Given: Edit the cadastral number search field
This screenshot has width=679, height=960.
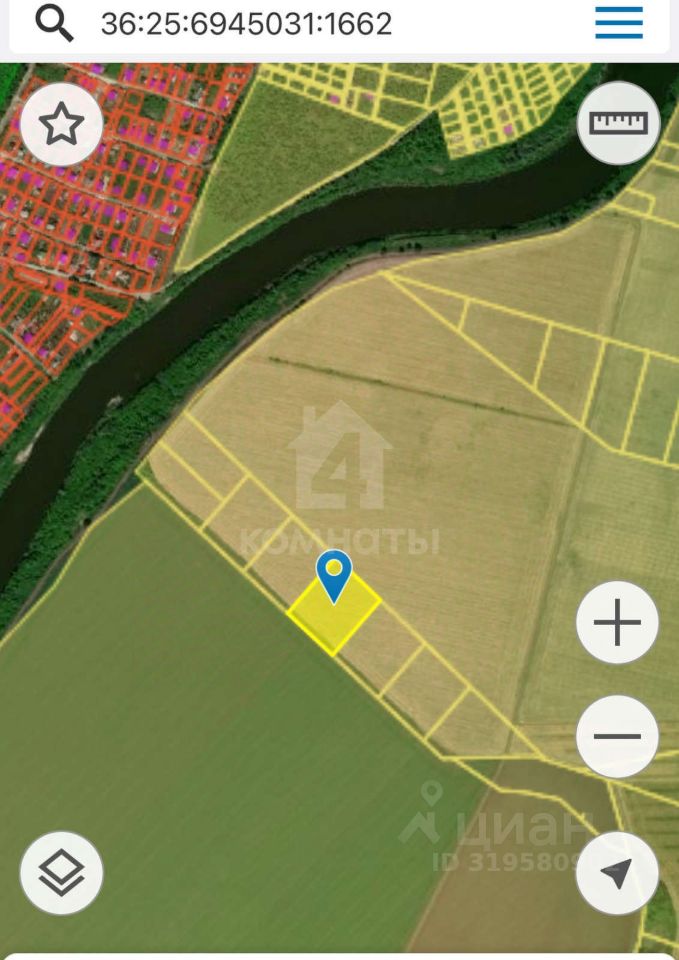Looking at the screenshot, I should point(300,24).
